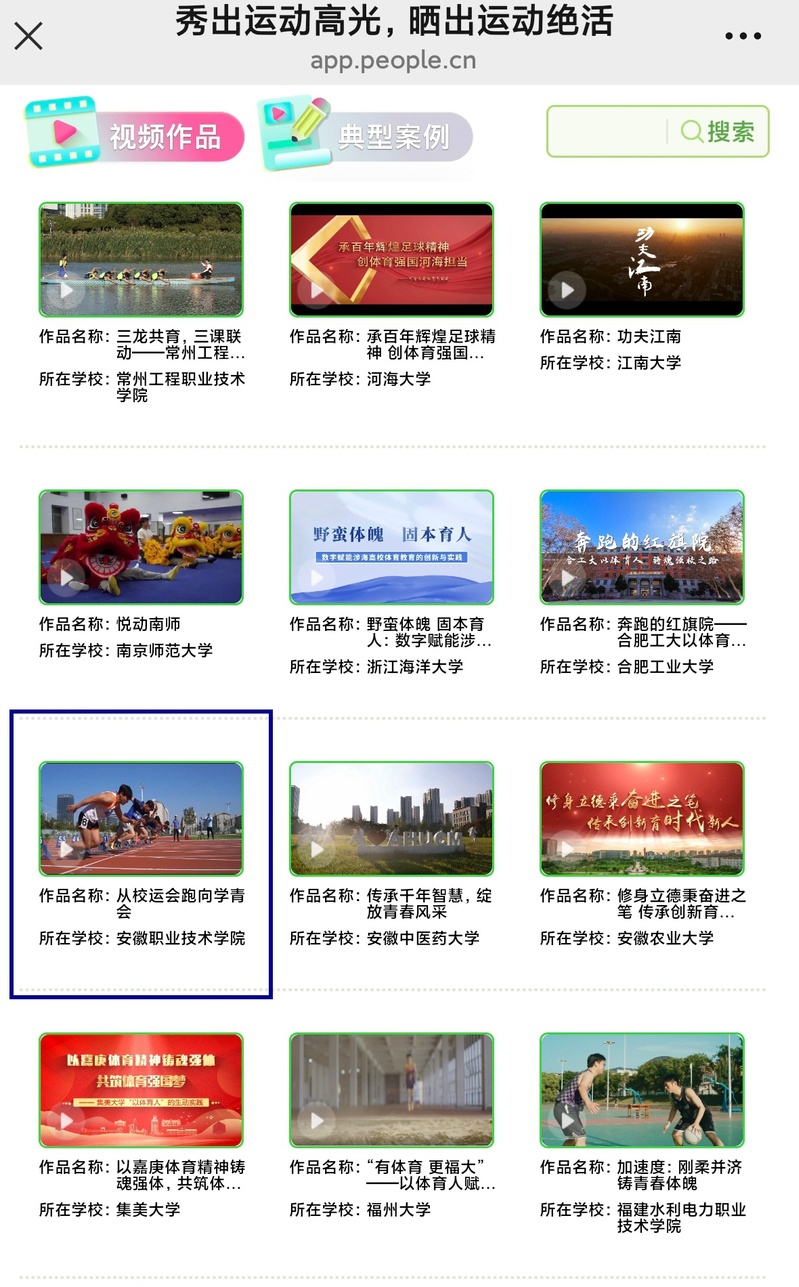Open the three-dot overflow menu
The width and height of the screenshot is (799, 1287).
(743, 36)
